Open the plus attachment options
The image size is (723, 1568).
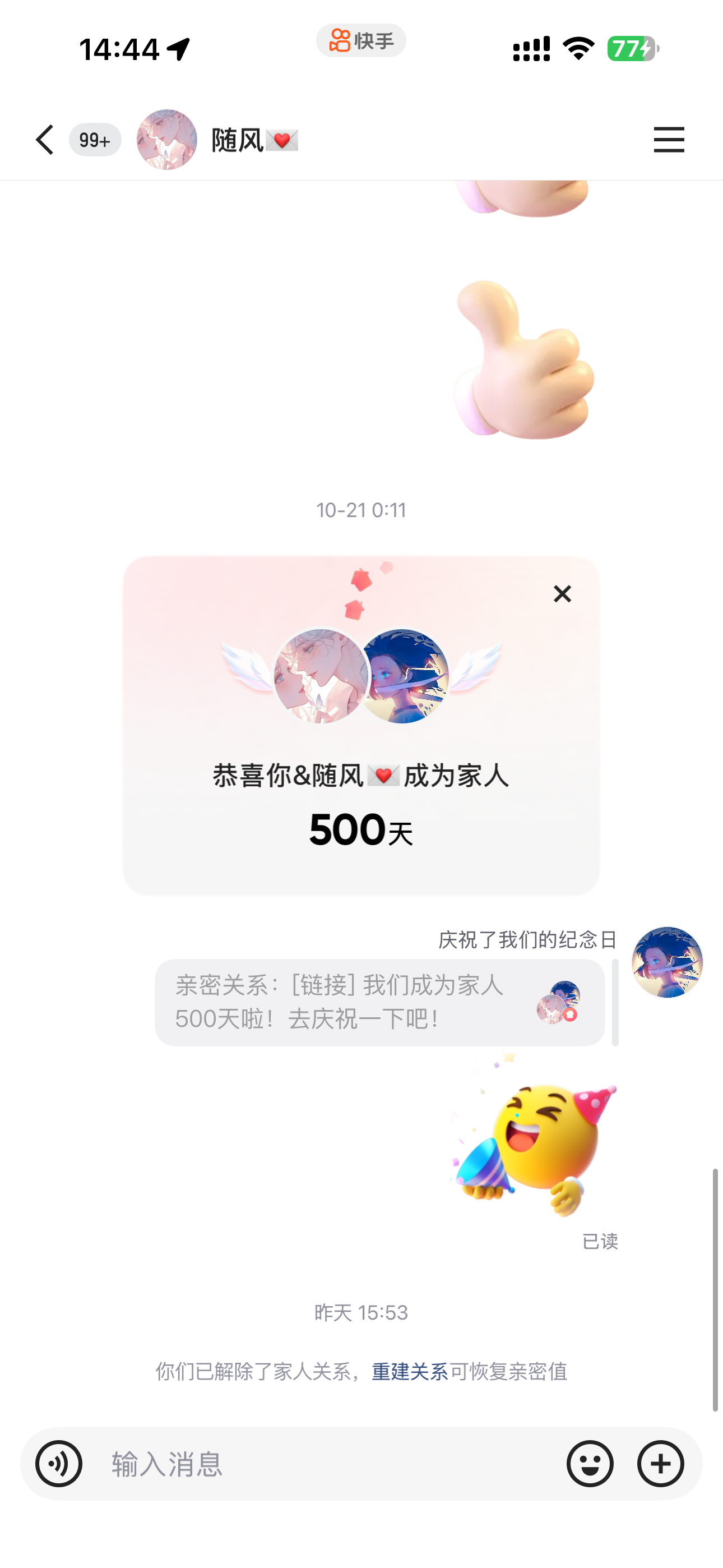tap(660, 1463)
